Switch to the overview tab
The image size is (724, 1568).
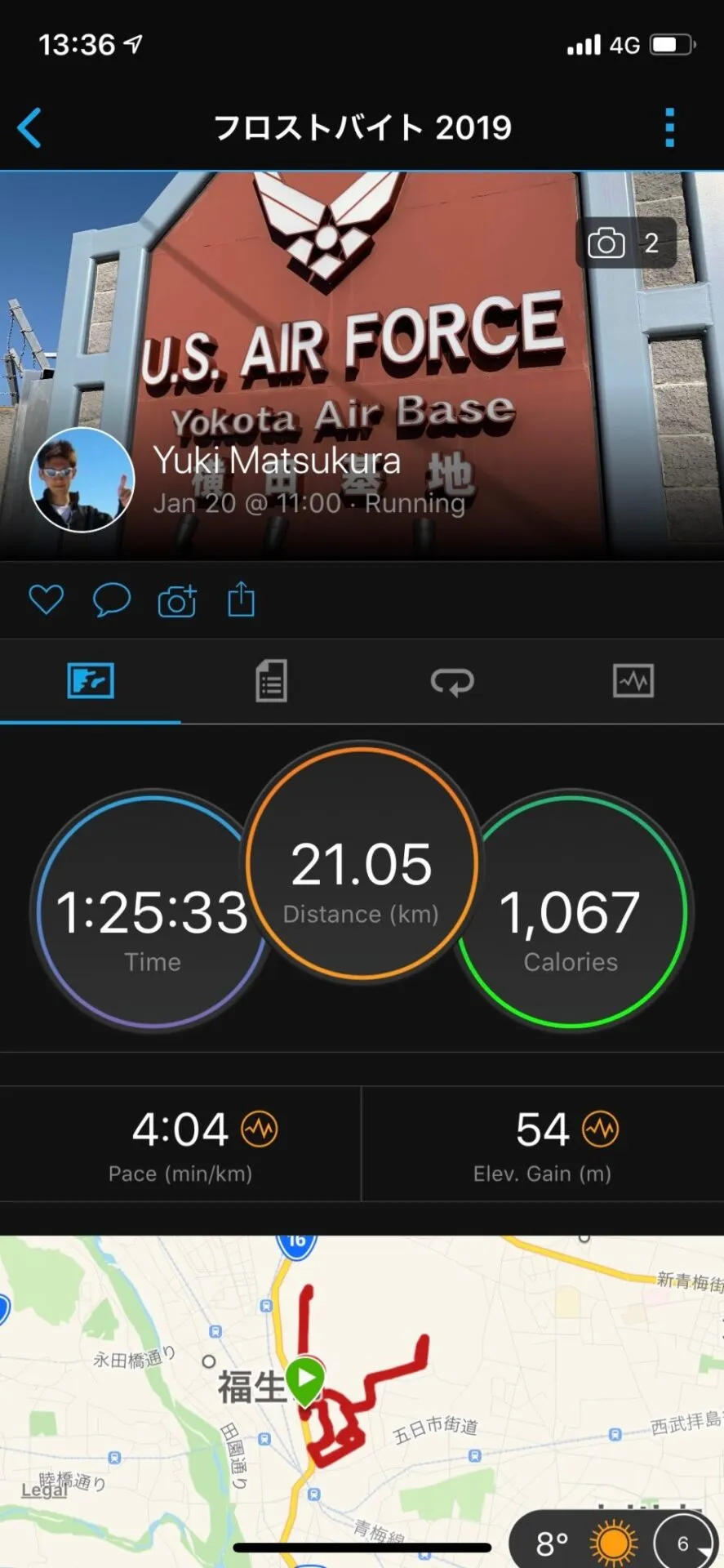(91, 681)
